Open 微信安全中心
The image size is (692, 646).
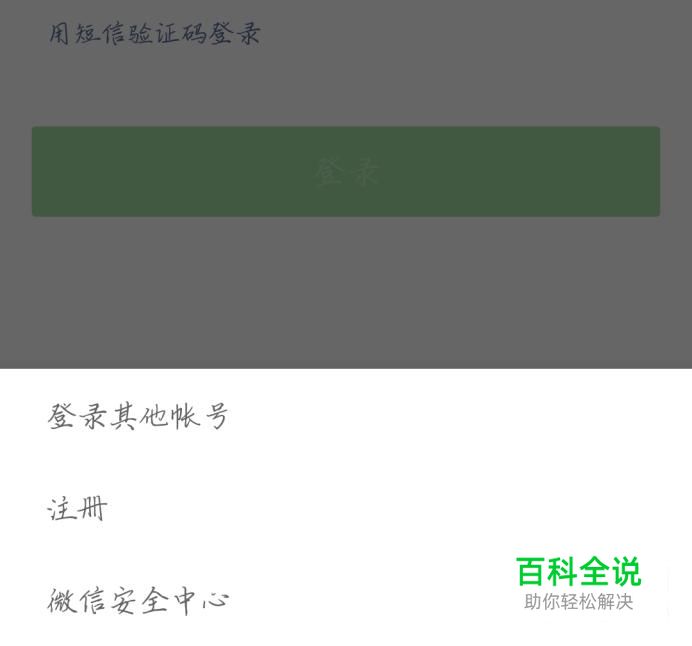[139, 601]
